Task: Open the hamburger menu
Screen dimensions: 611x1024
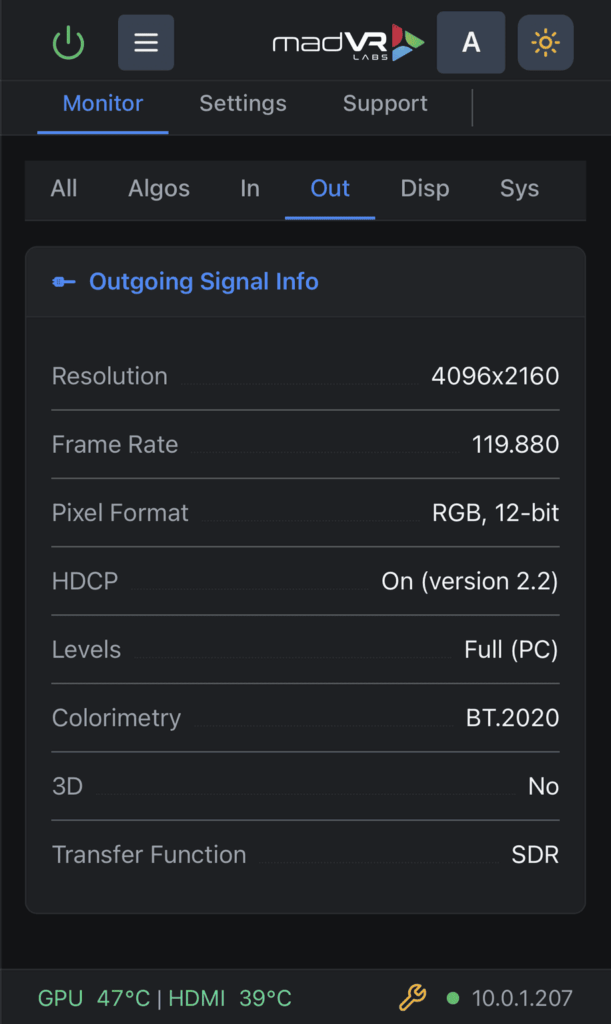Action: click(x=146, y=43)
